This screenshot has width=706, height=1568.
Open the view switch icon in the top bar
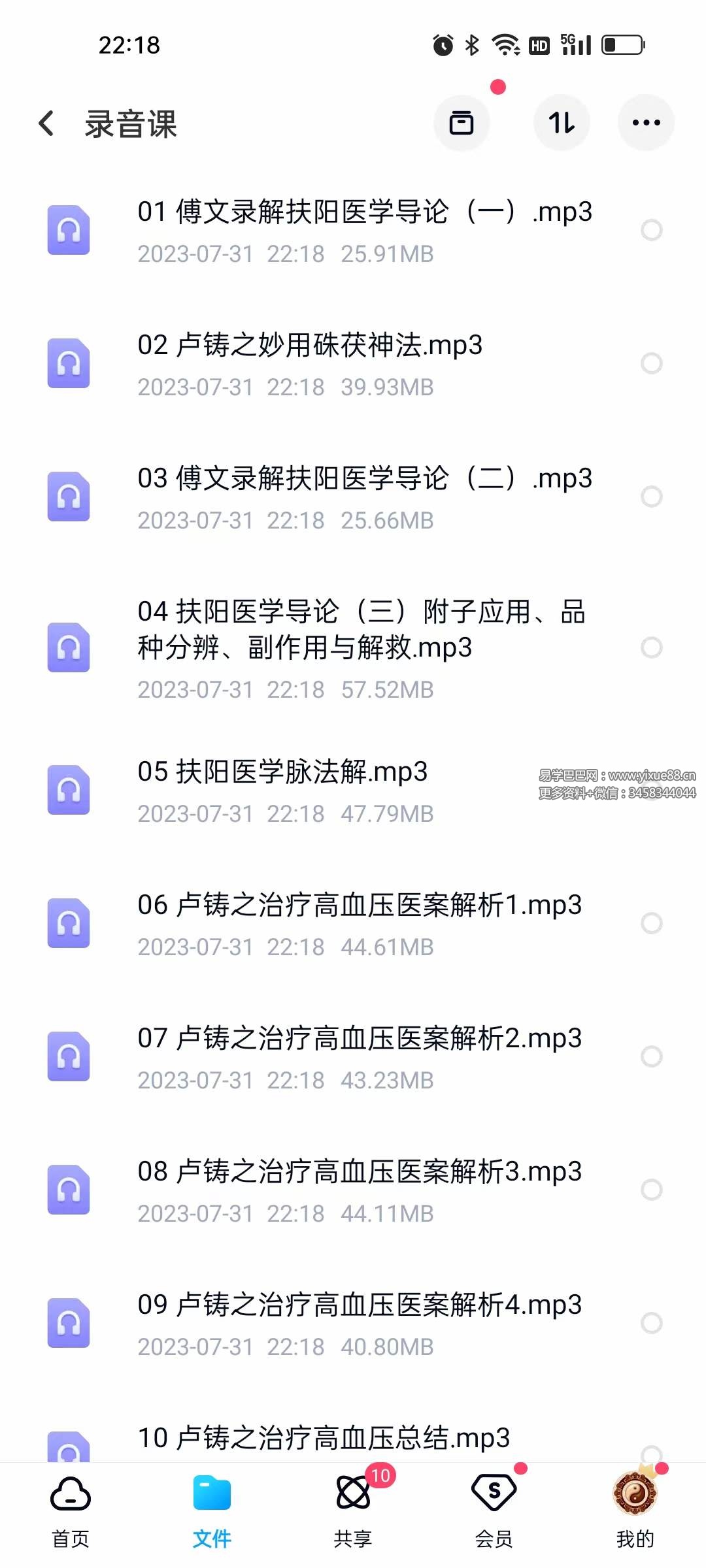[462, 123]
